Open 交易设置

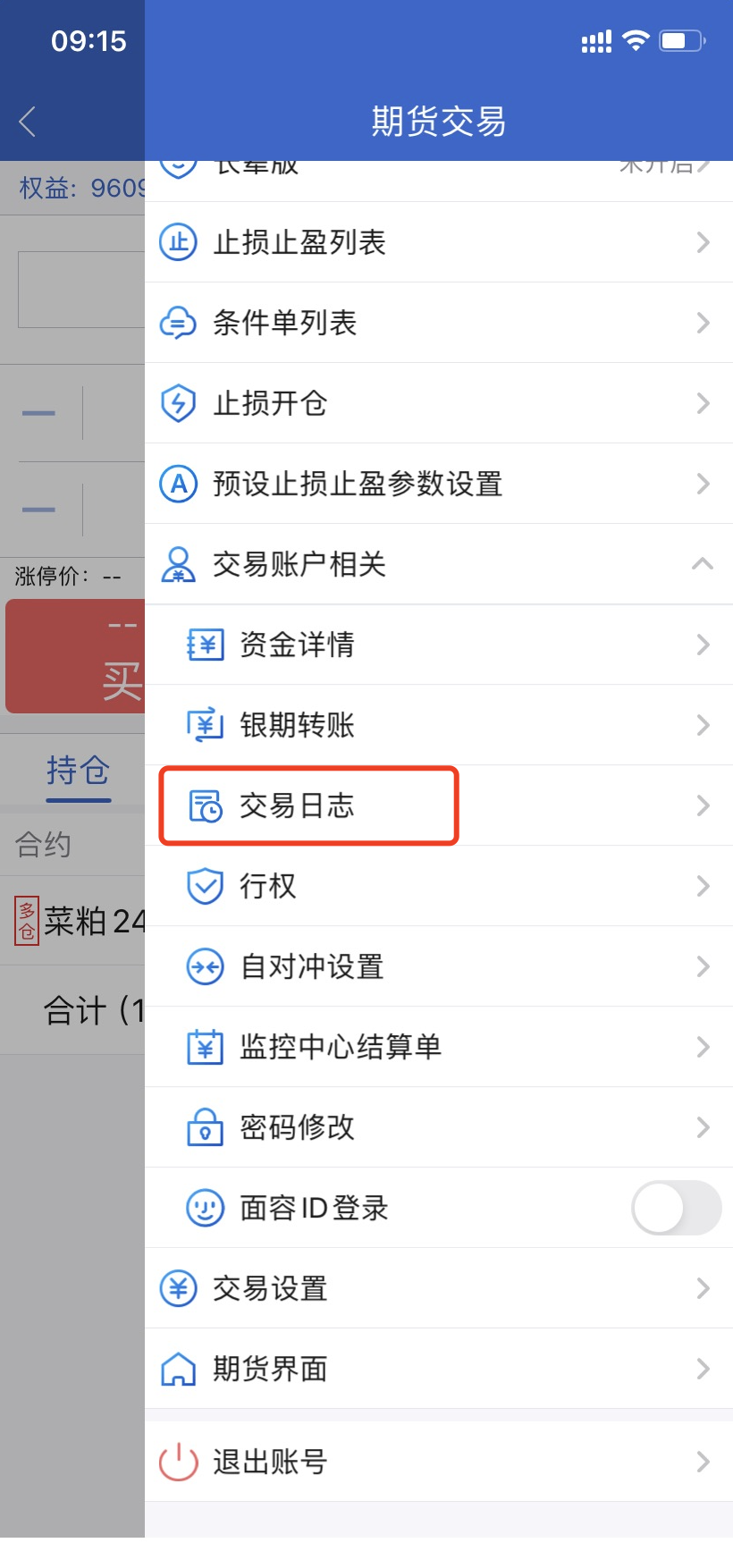click(x=438, y=1288)
